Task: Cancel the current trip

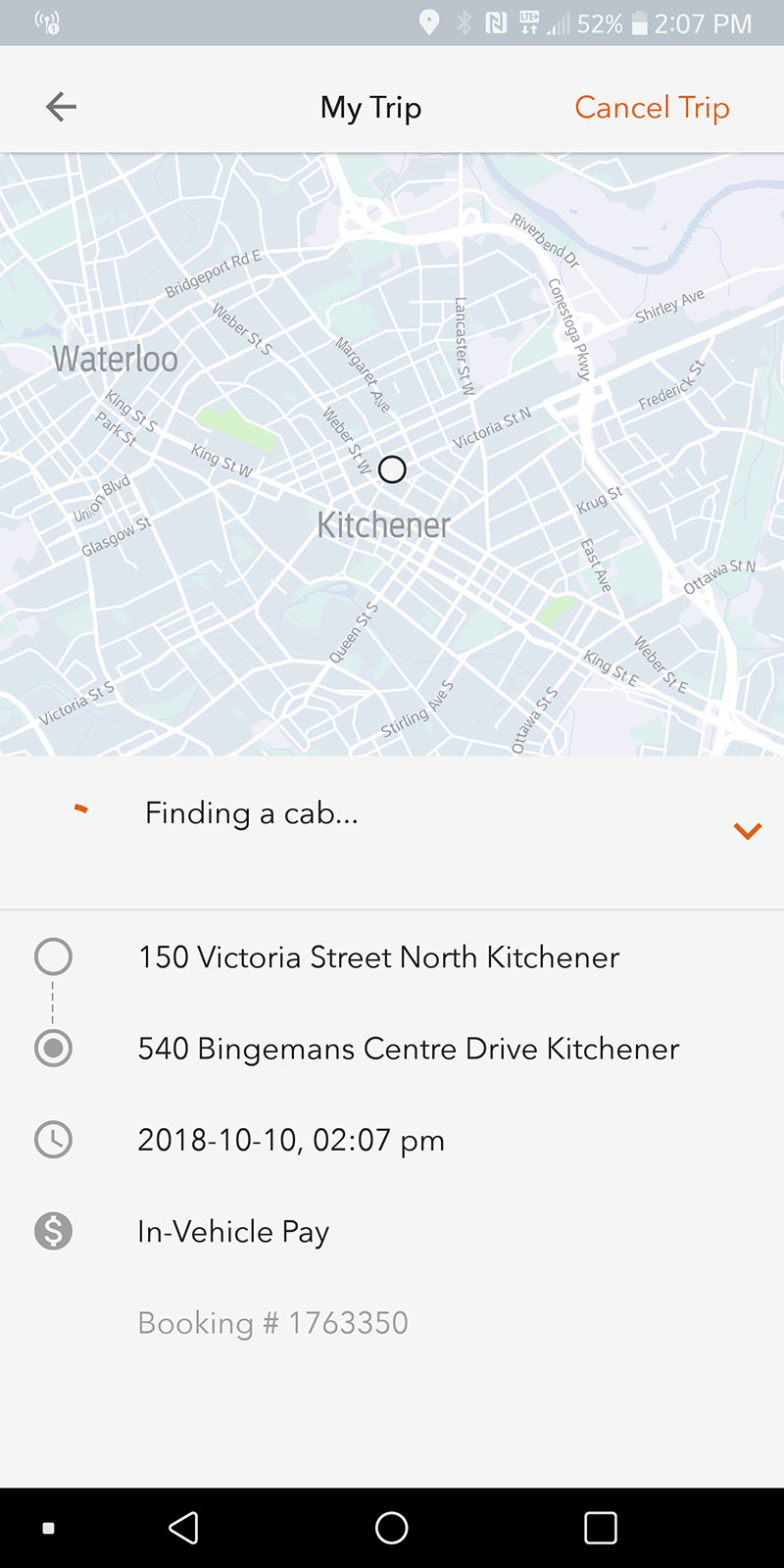Action: tap(652, 107)
